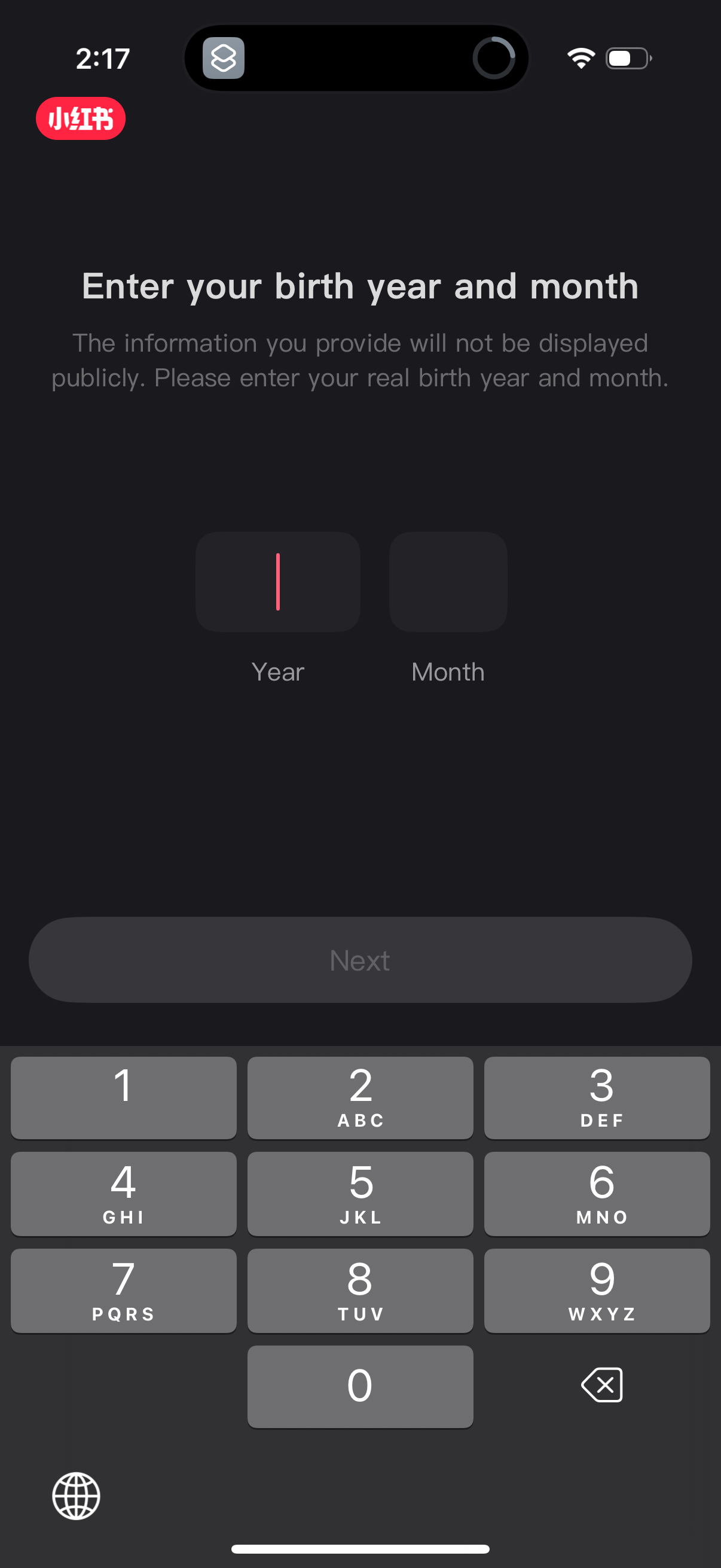Tap the home indicator bar at bottom
Image resolution: width=721 pixels, height=1568 pixels.
[360, 1549]
